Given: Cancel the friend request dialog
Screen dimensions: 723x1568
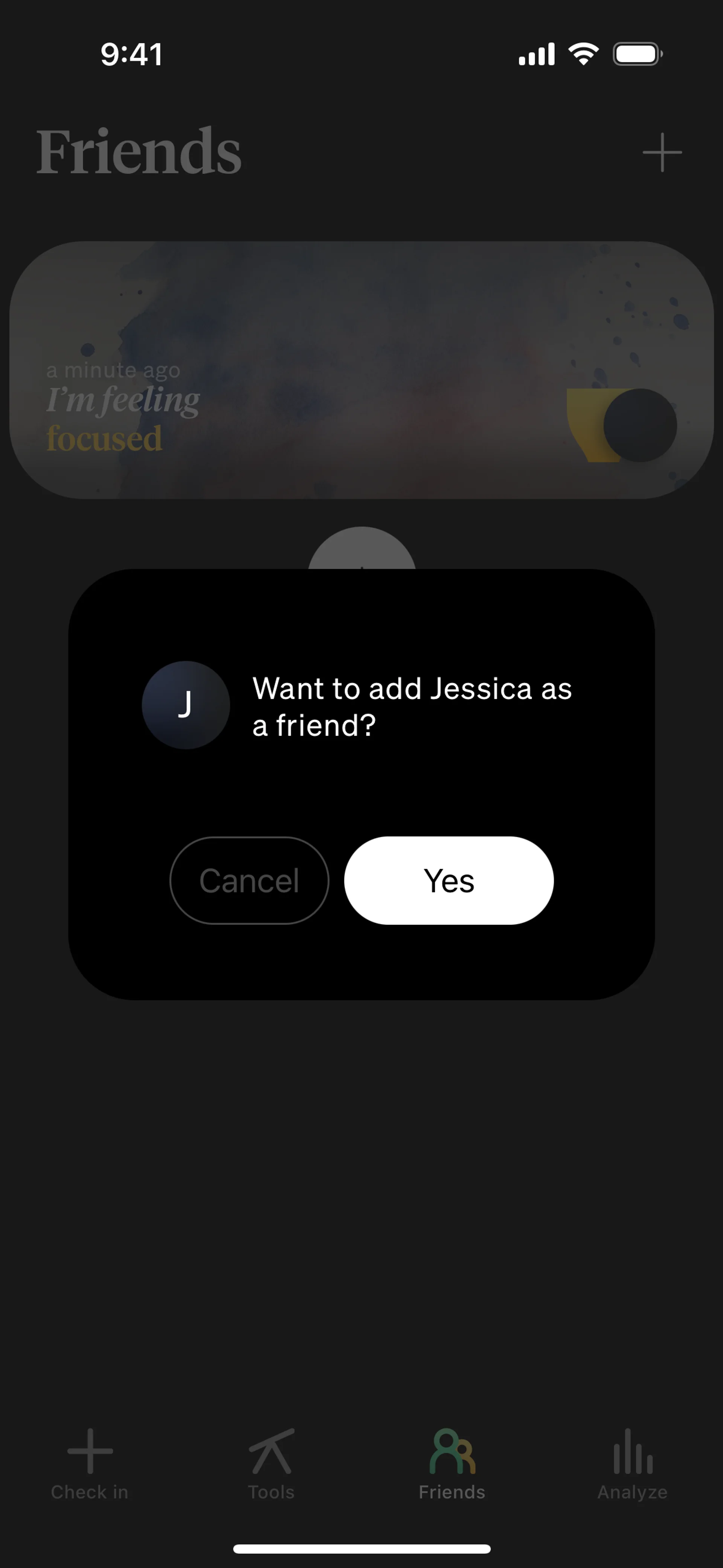Looking at the screenshot, I should click(249, 880).
